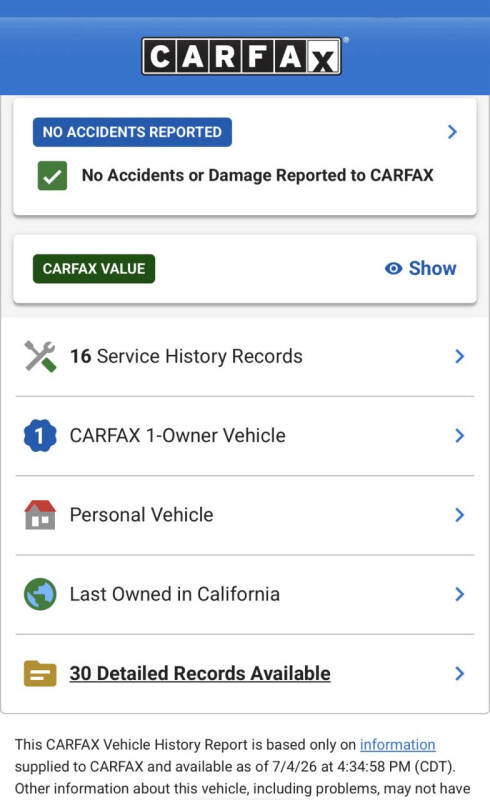The width and height of the screenshot is (490, 800).
Task: Follow the underlined information link
Action: pos(398,745)
